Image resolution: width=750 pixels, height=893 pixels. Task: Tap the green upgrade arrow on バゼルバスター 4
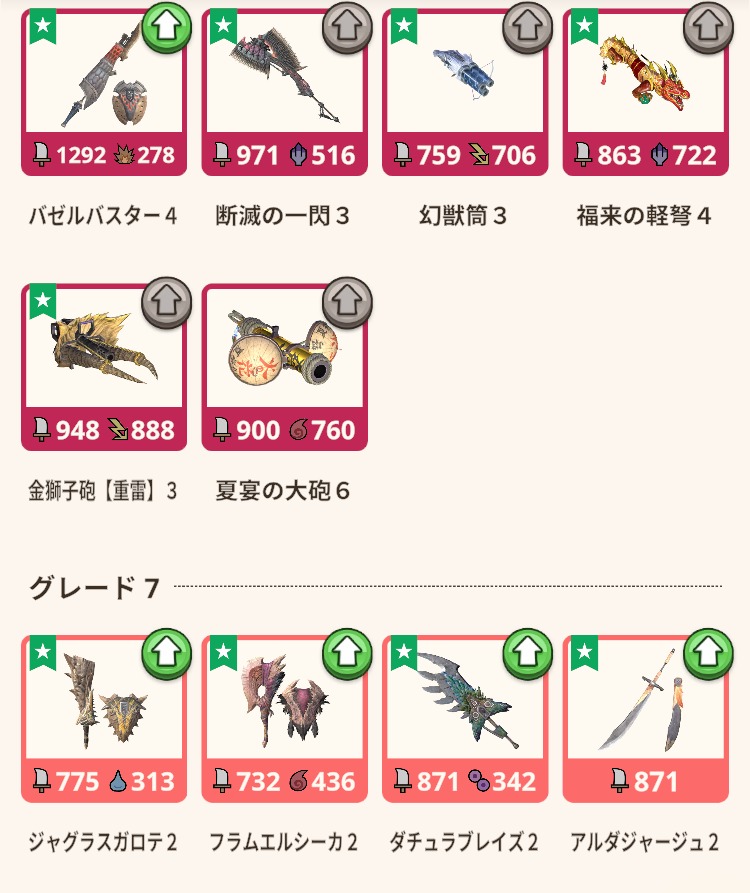[x=167, y=29]
